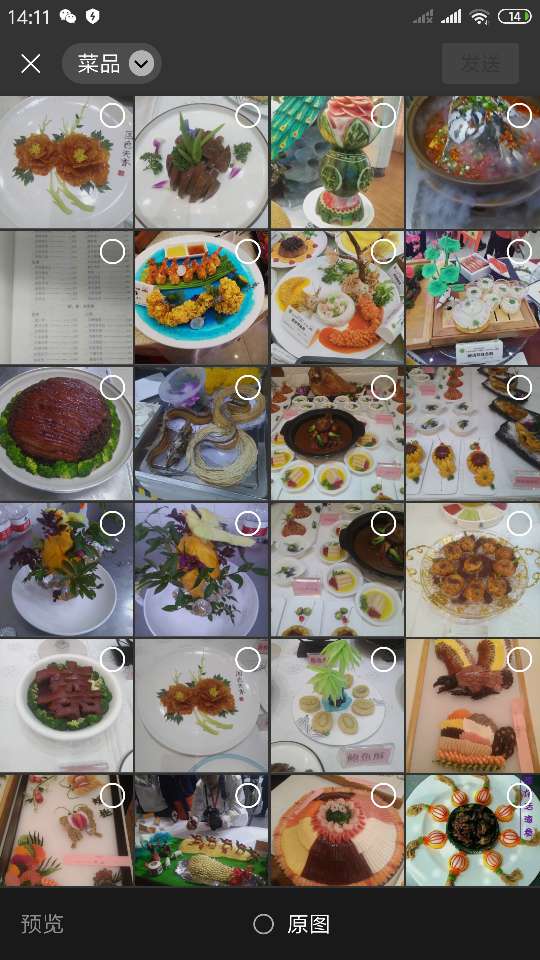Open the green palm tree garnish photo
Viewport: 540px width, 960px height.
click(x=337, y=705)
